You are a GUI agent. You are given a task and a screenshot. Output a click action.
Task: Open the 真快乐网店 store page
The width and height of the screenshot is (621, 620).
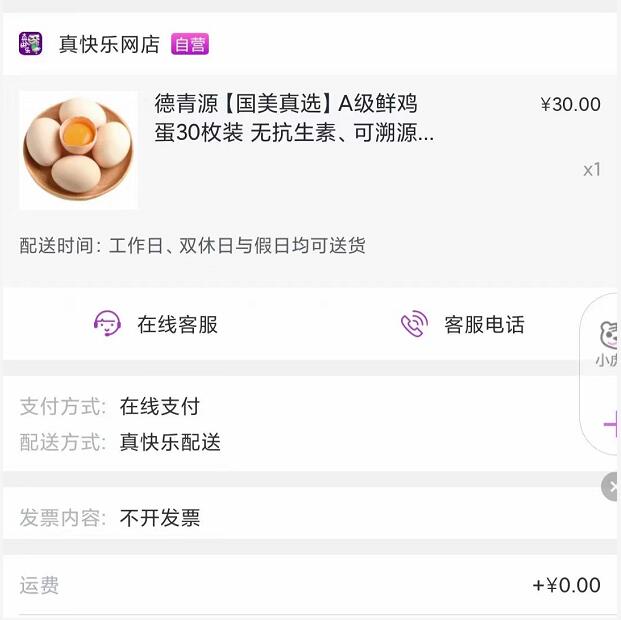tap(108, 44)
